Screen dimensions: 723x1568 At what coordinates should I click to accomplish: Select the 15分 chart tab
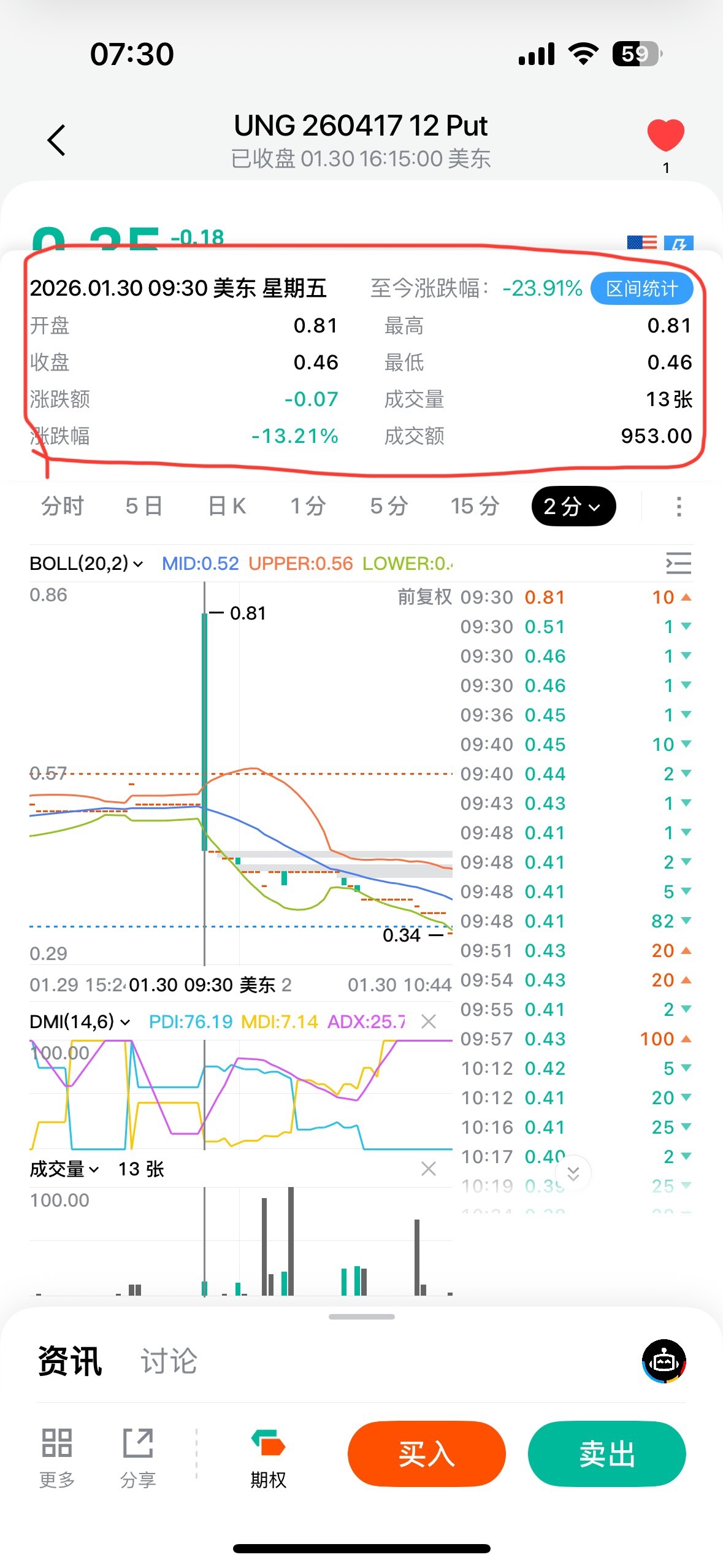475,506
